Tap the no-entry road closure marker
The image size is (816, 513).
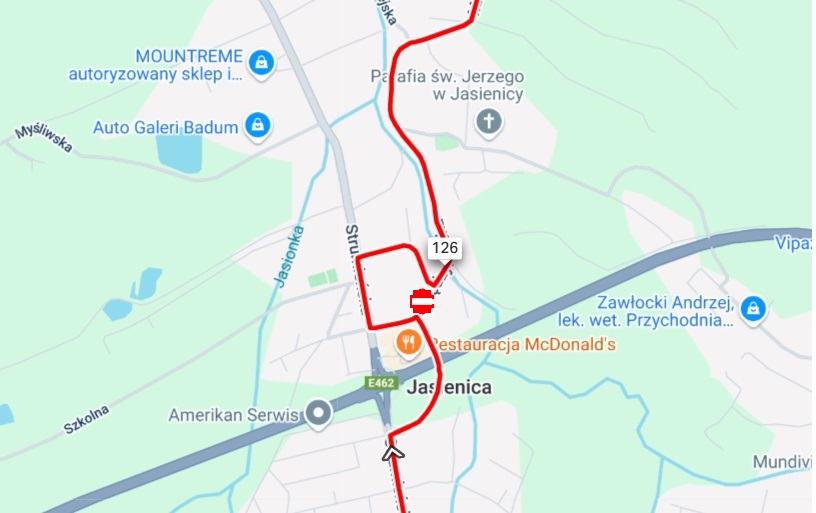click(x=422, y=300)
